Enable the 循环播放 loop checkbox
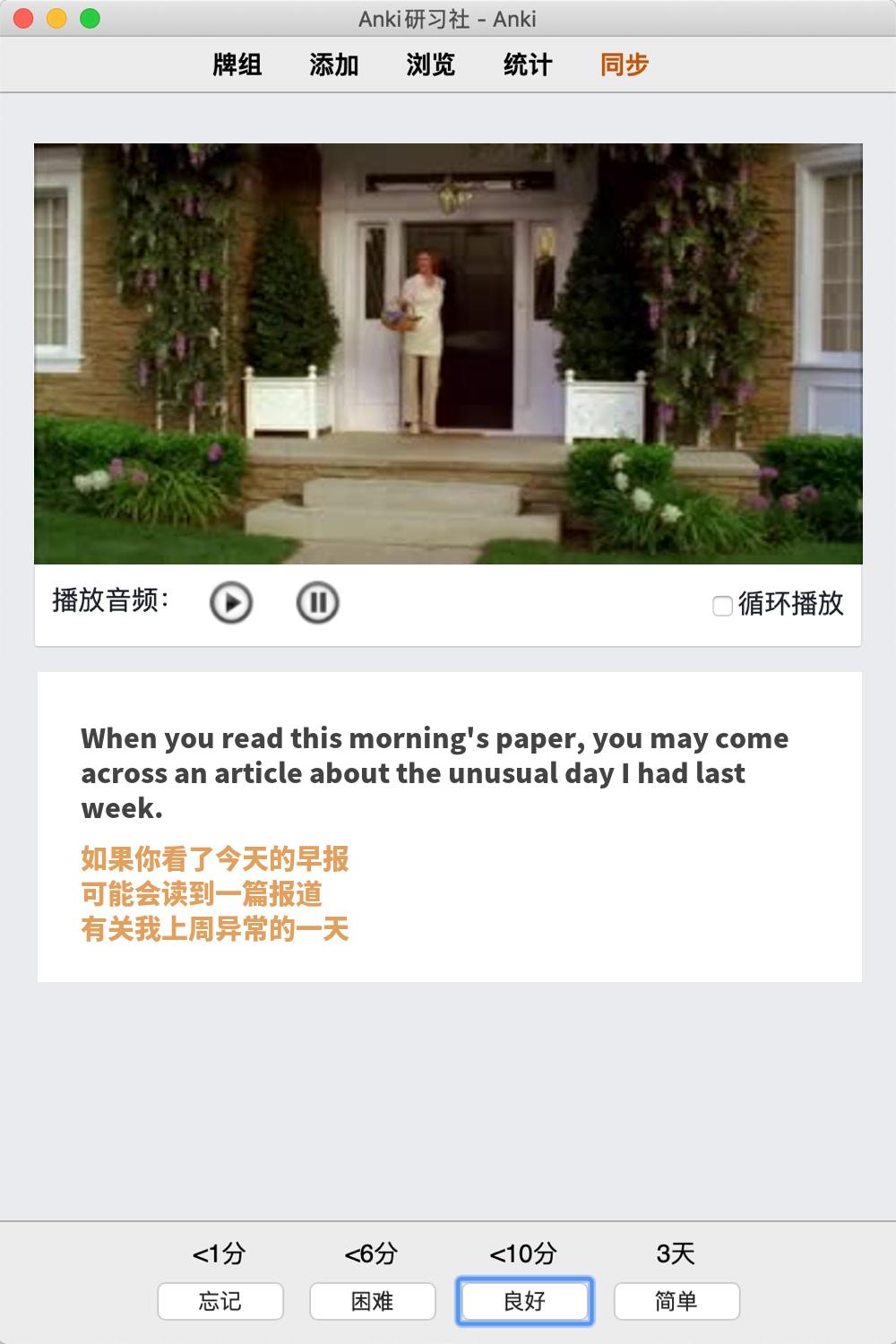Viewport: 896px width, 1344px height. point(723,606)
